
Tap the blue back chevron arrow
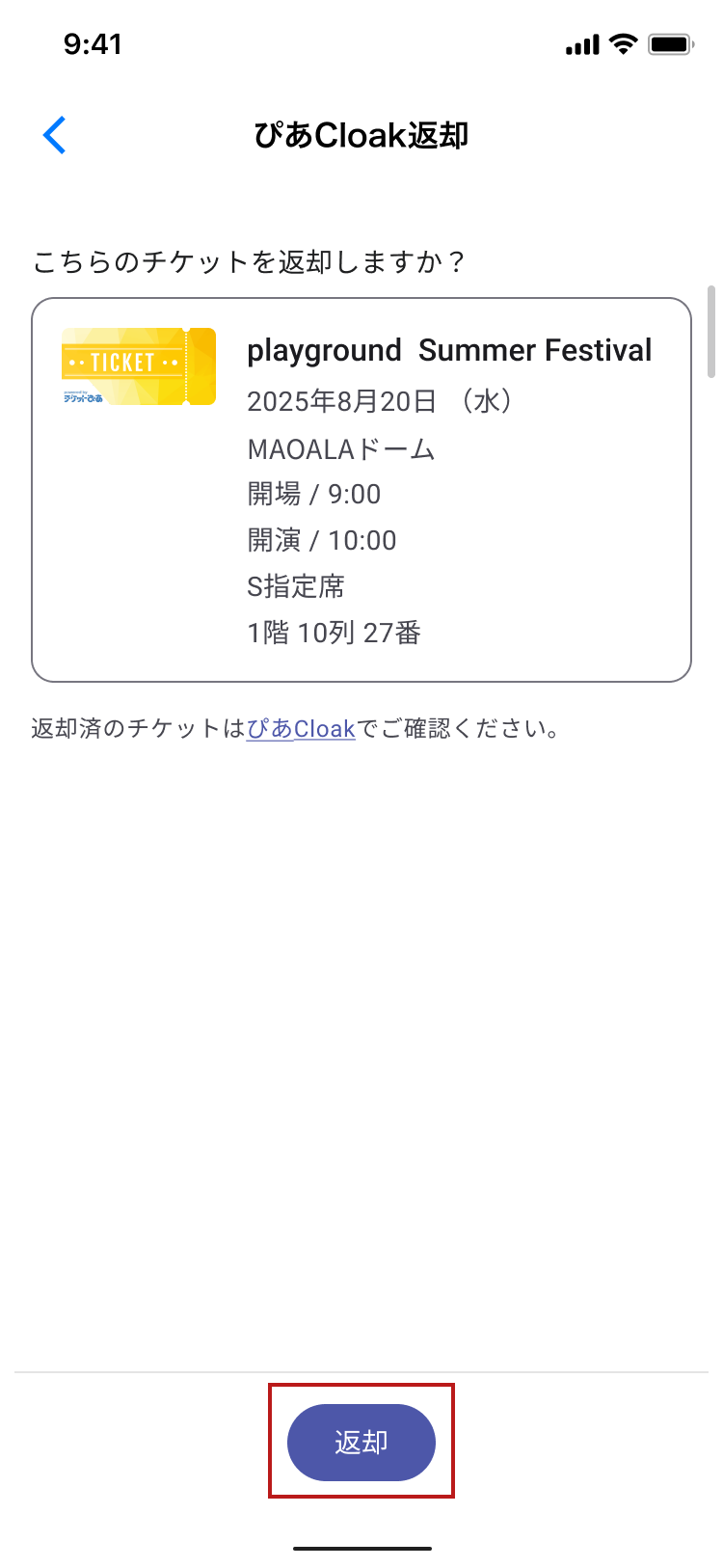(55, 135)
